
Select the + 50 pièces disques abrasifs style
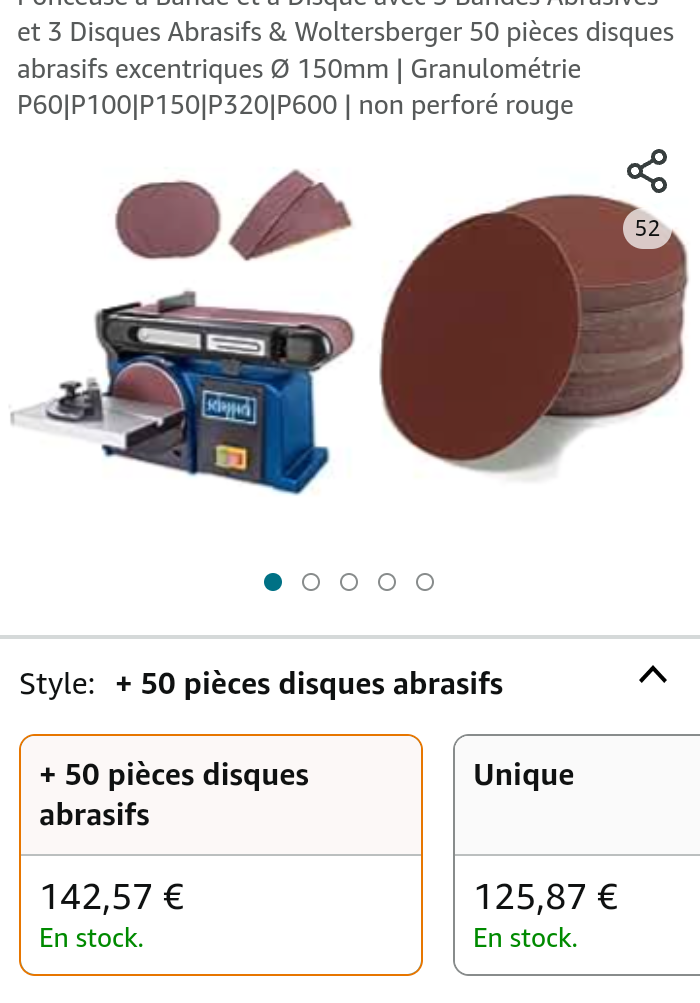pos(221,854)
